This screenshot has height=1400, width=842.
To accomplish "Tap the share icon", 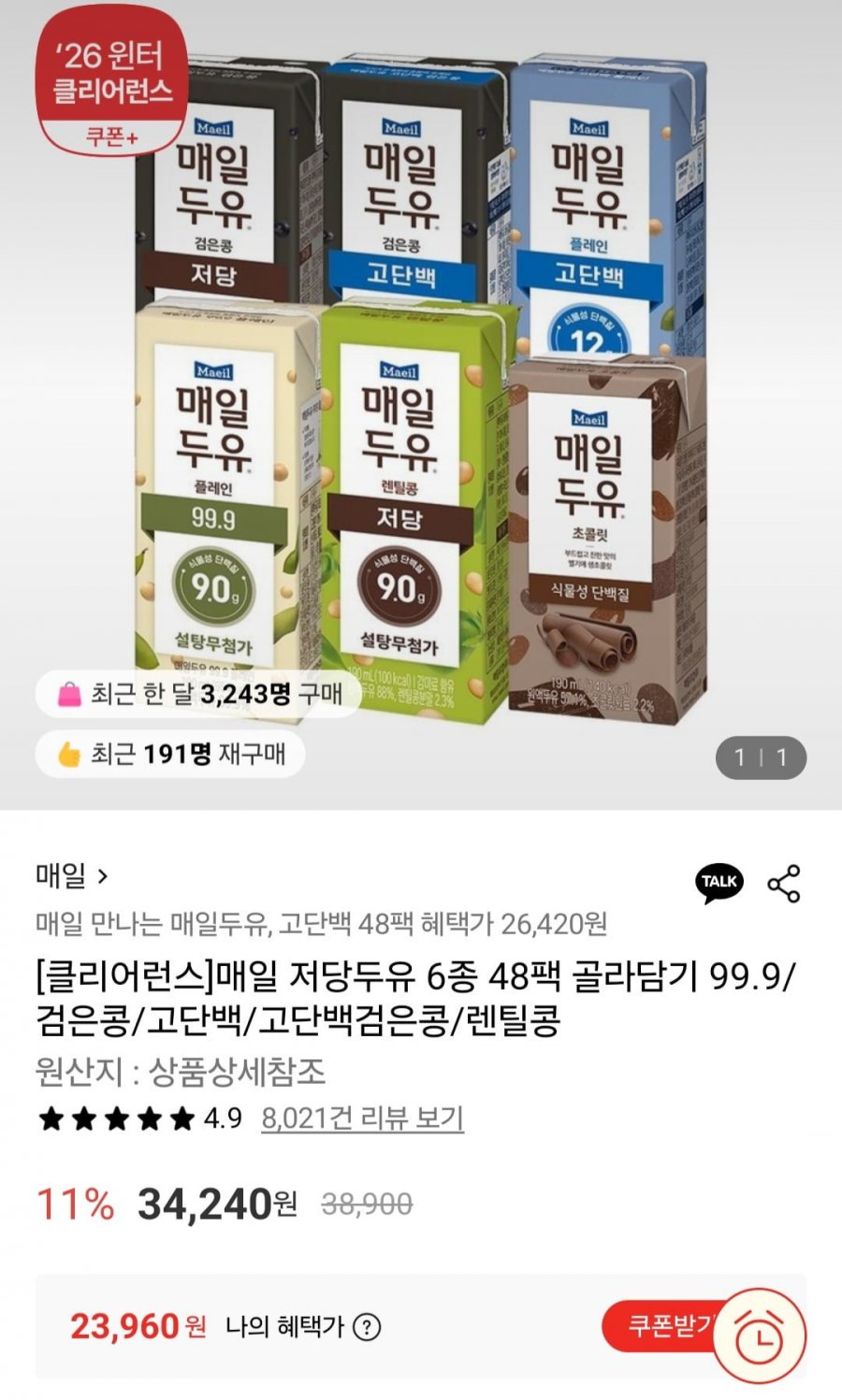I will [783, 884].
